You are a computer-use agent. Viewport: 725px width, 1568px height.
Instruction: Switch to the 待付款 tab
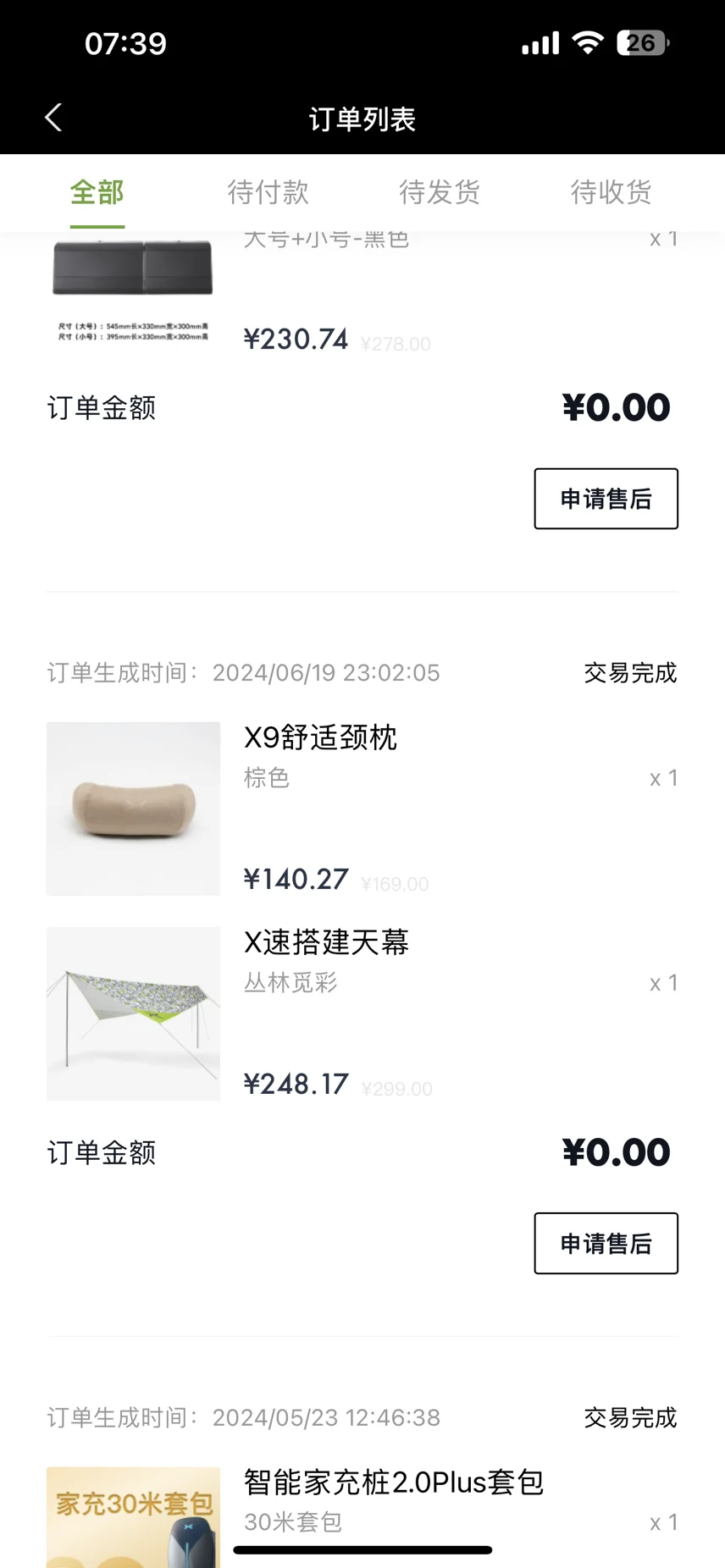[268, 193]
